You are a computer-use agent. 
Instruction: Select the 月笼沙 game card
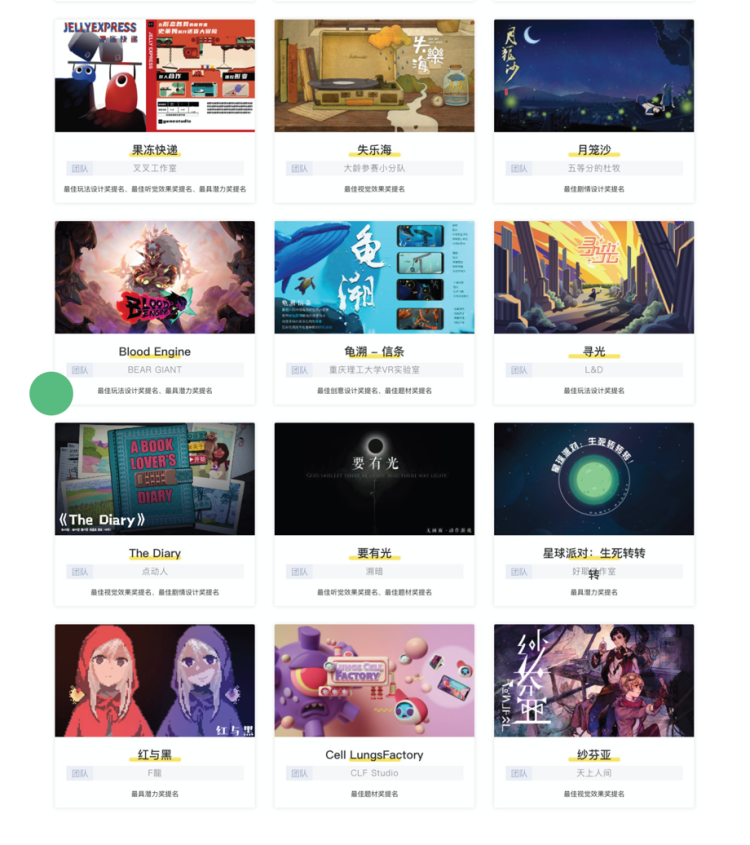coord(593,77)
